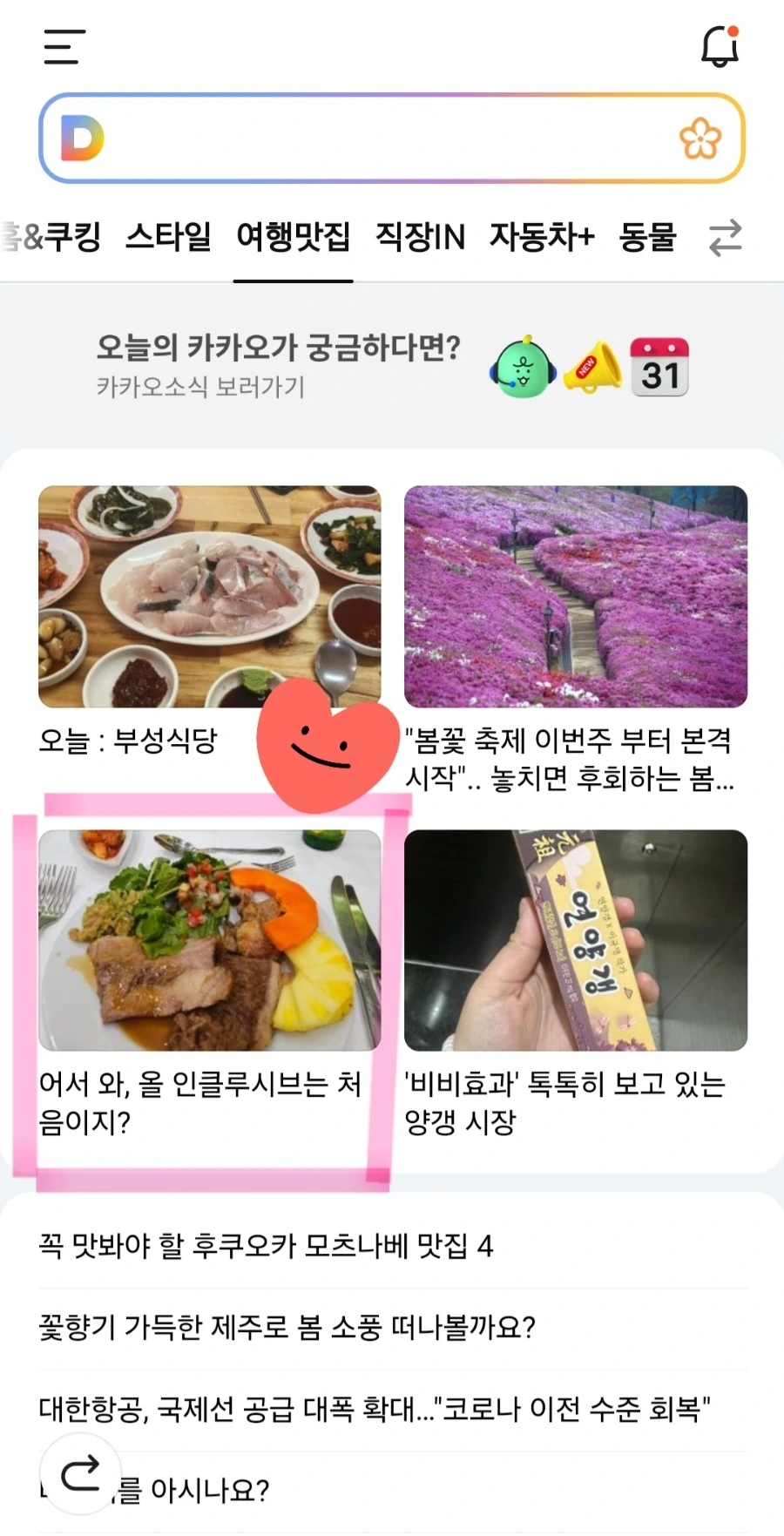Switch to the 직장IN tab
Screen dimensions: 784x1536
point(420,236)
